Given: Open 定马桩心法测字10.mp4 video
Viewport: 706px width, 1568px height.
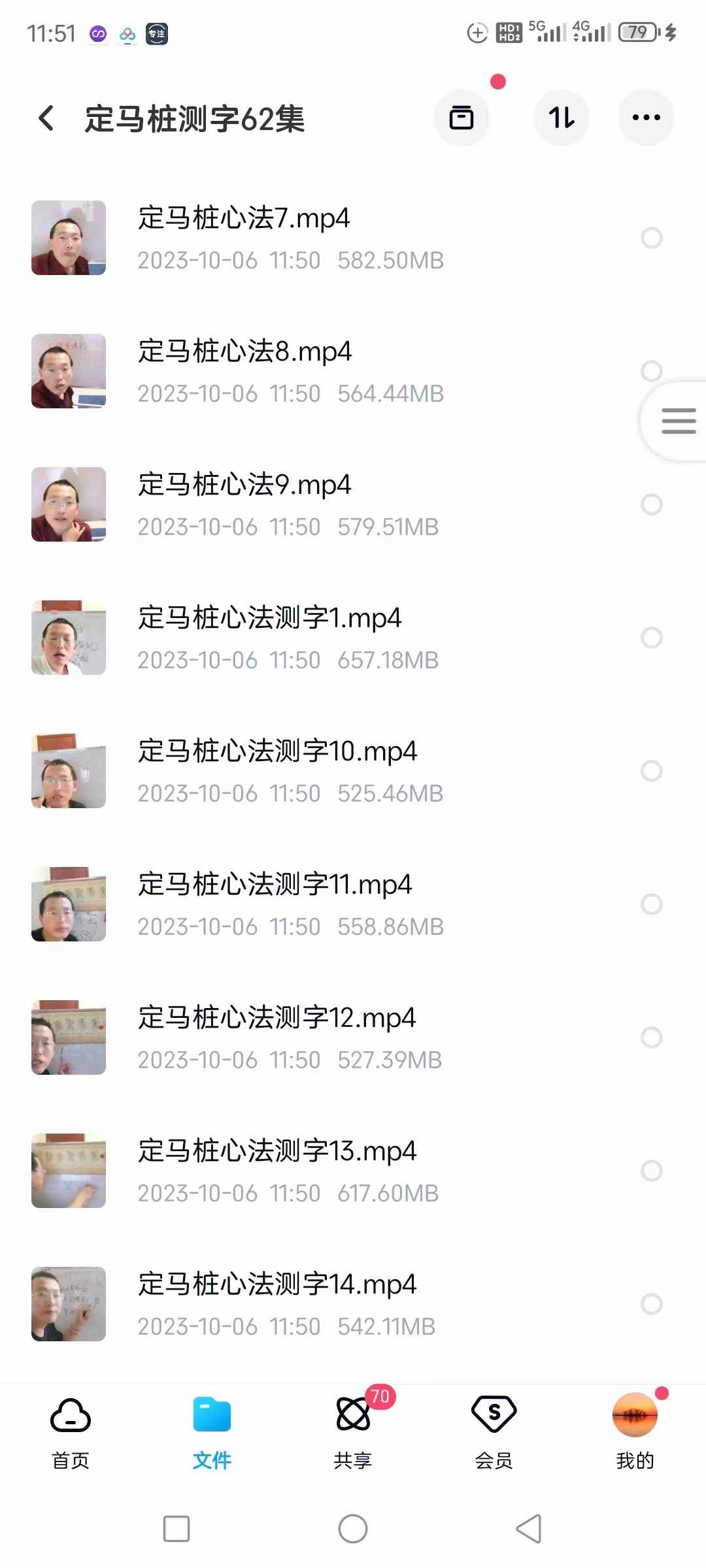Looking at the screenshot, I should click(277, 751).
